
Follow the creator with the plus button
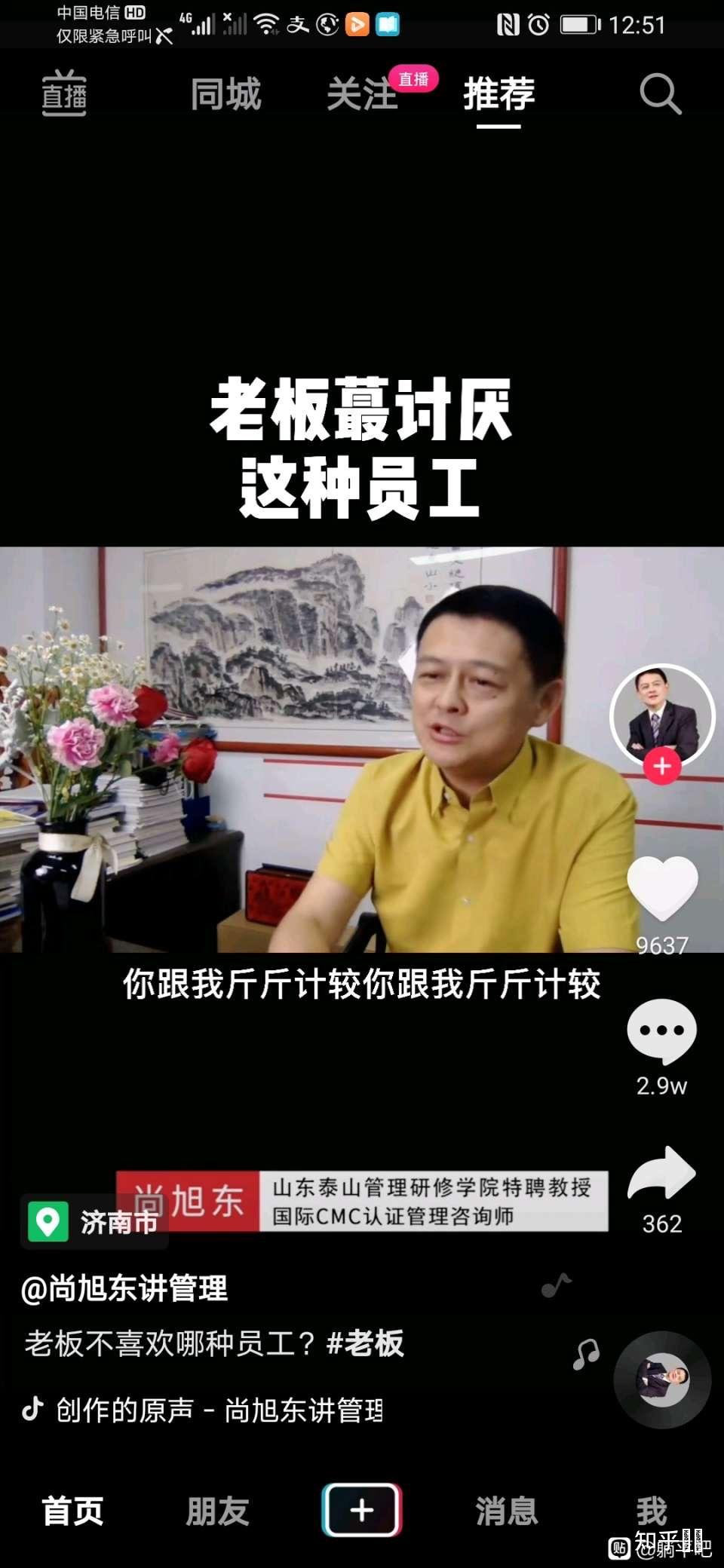(x=662, y=766)
